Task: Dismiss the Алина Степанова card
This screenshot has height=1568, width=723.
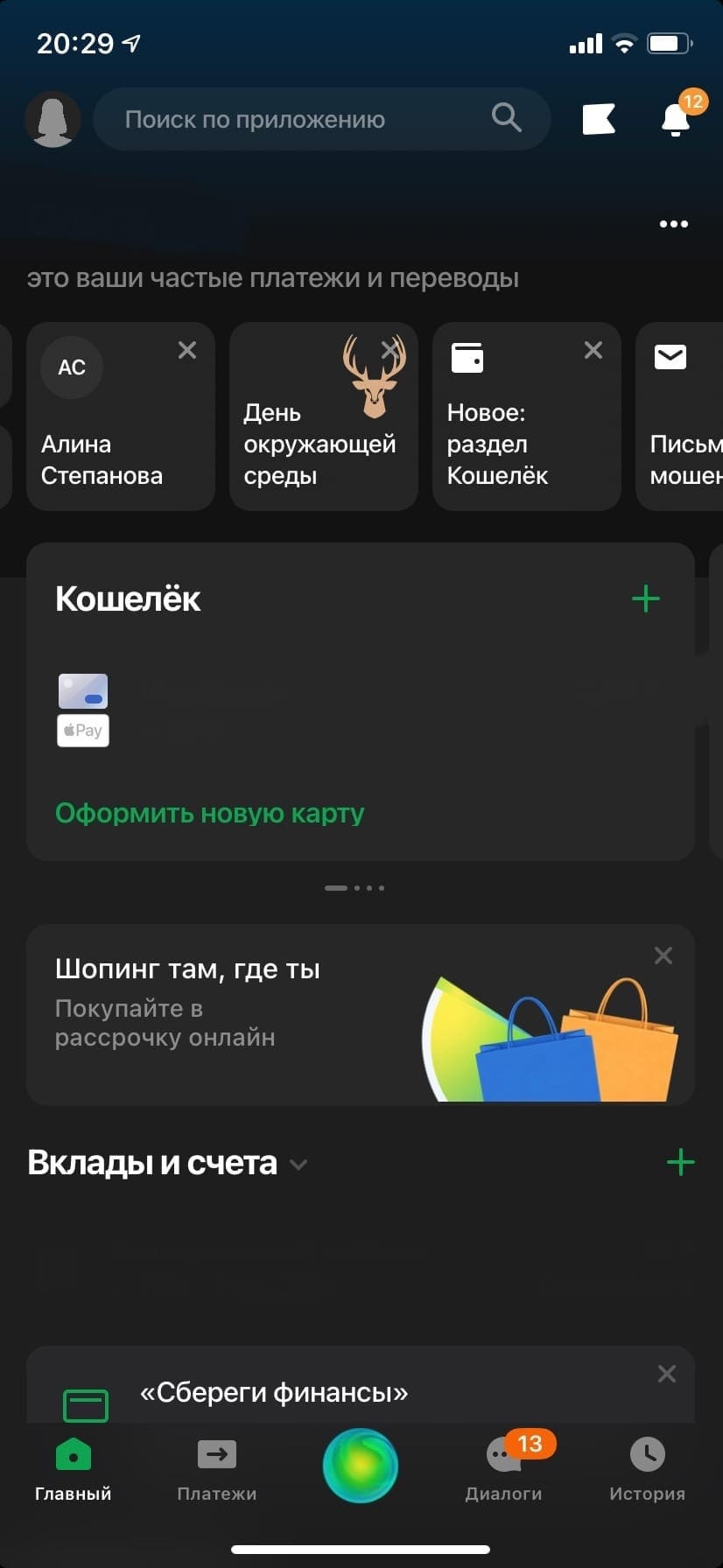Action: tap(187, 350)
